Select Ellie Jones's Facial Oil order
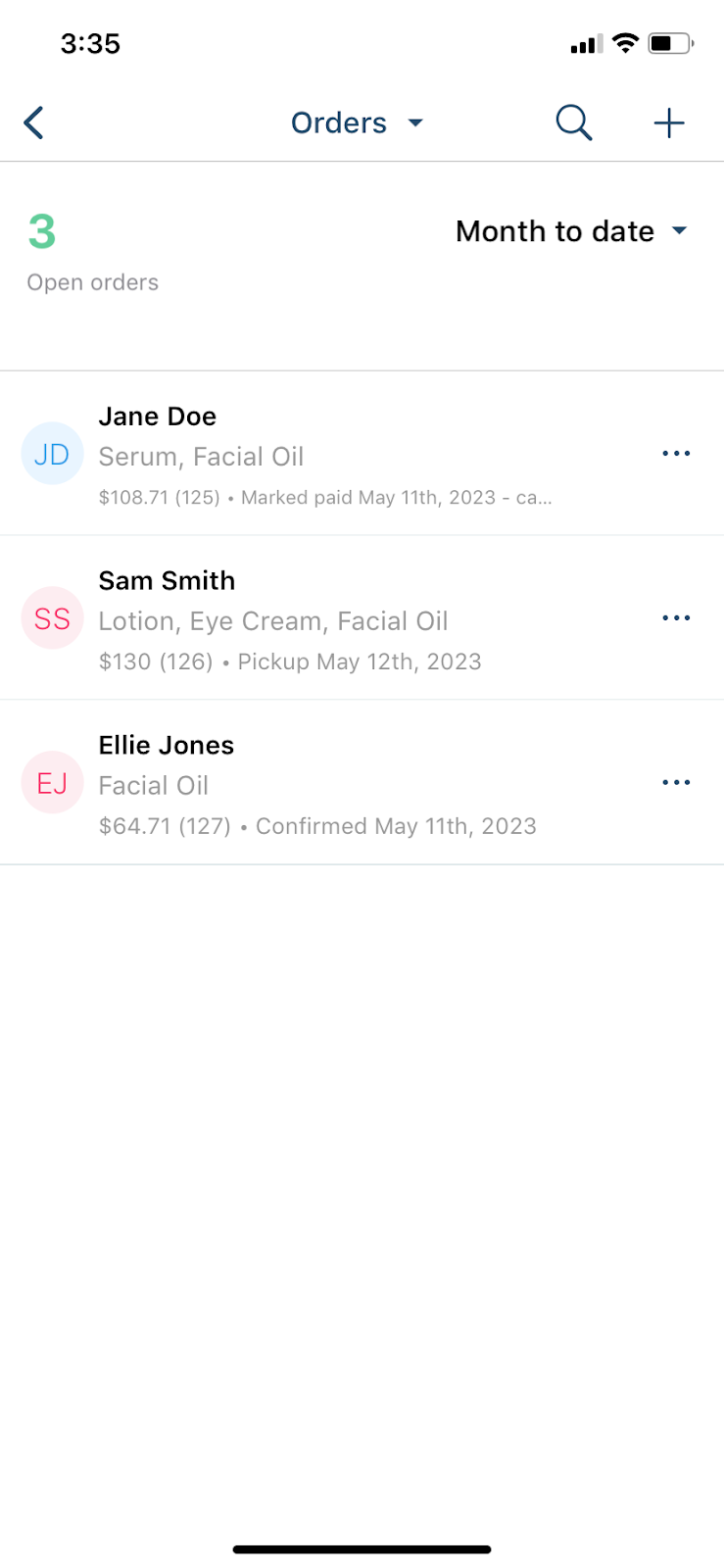The width and height of the screenshot is (724, 1568). 362,783
